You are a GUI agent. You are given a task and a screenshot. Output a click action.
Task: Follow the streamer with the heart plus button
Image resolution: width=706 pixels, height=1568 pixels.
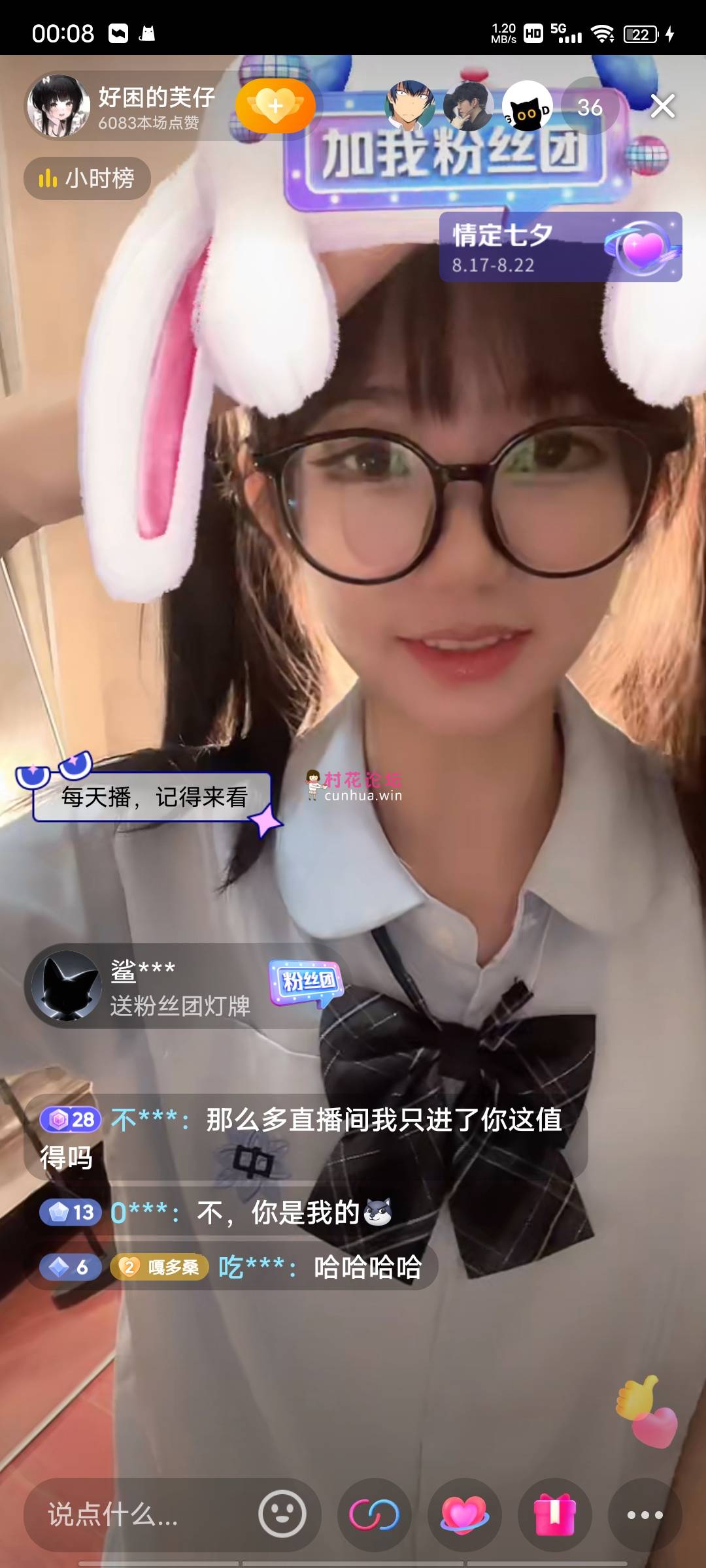pos(275,106)
